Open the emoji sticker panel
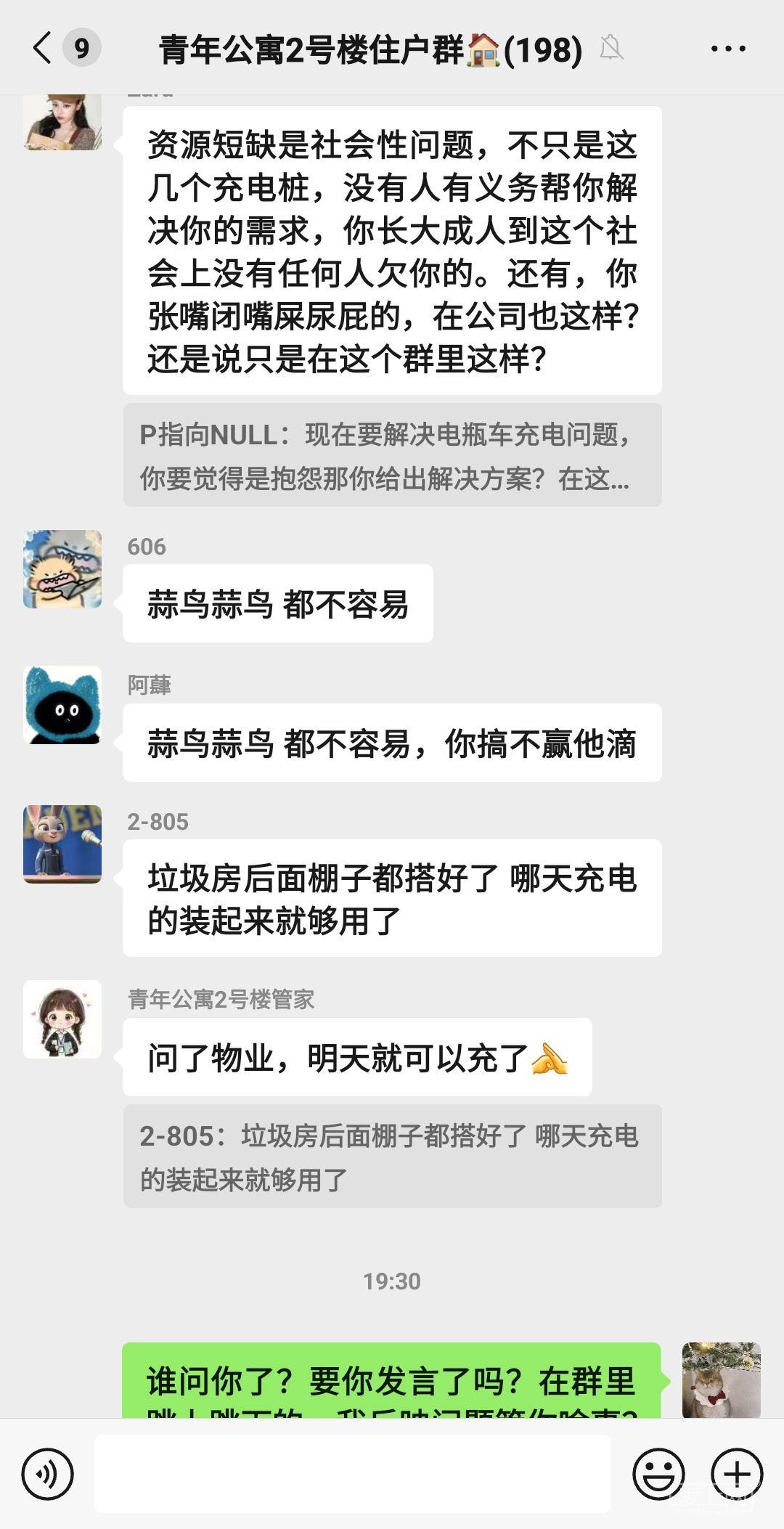 coord(658,1474)
